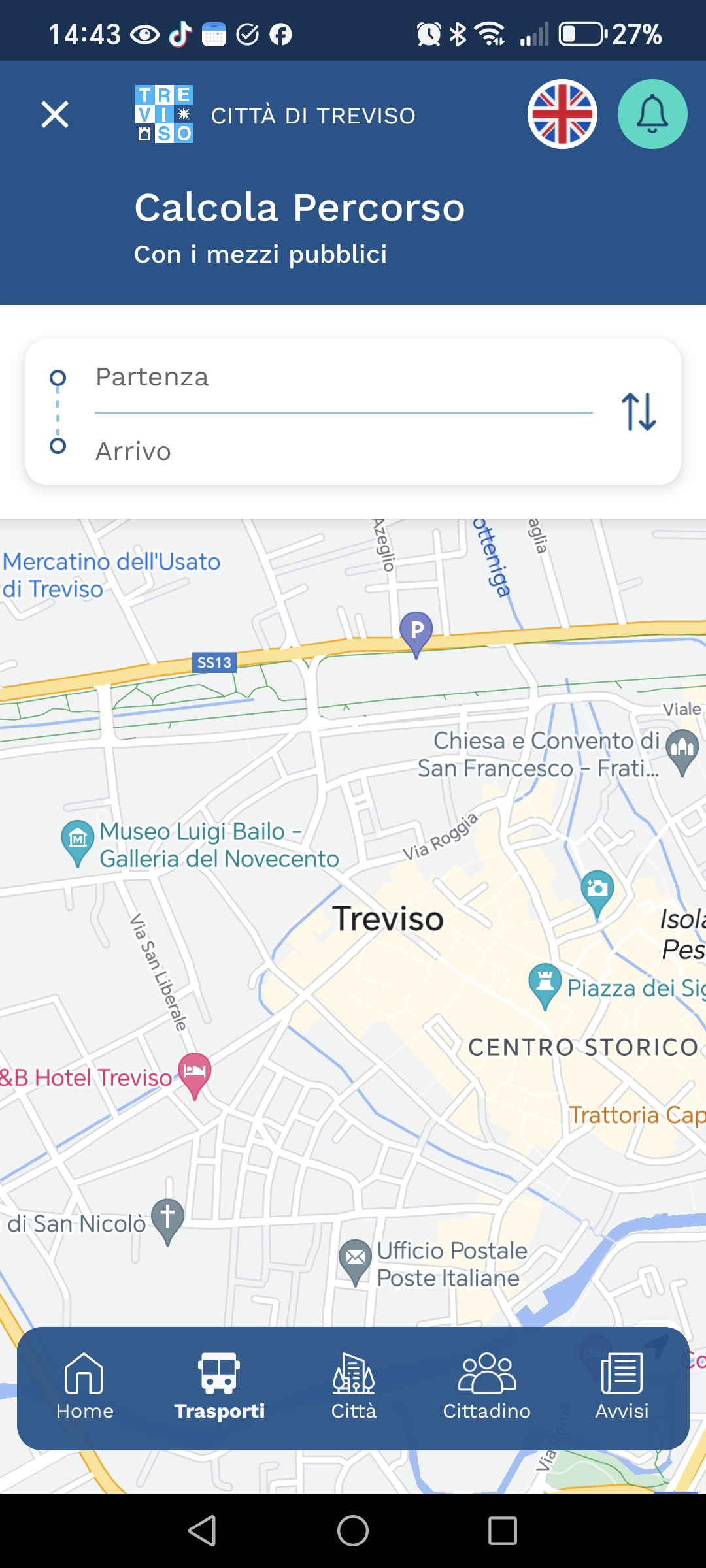Tap the system back button
This screenshot has width=706, height=1568.
(203, 1531)
